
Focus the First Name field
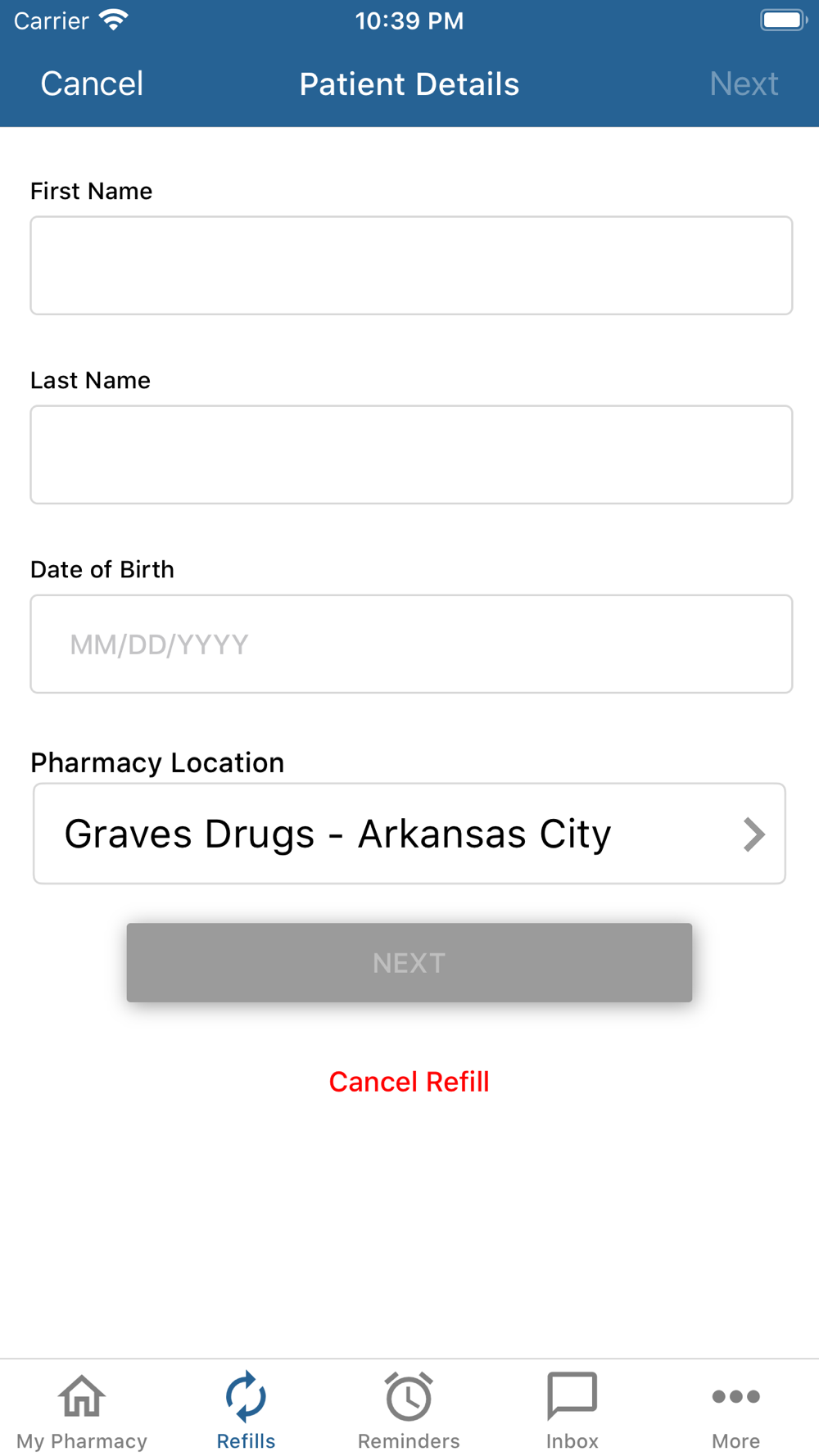pyautogui.click(x=411, y=265)
